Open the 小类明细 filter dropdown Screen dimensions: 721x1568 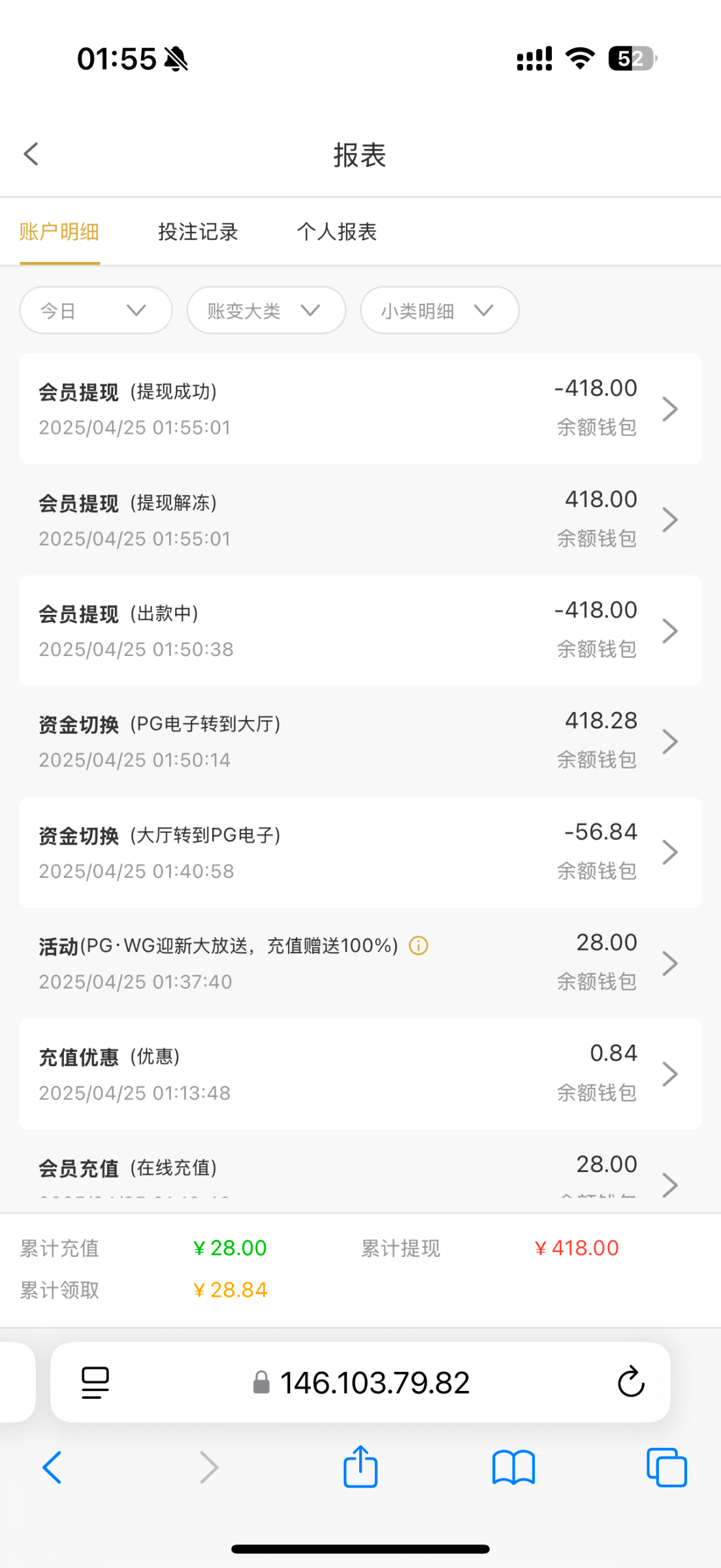coord(440,310)
